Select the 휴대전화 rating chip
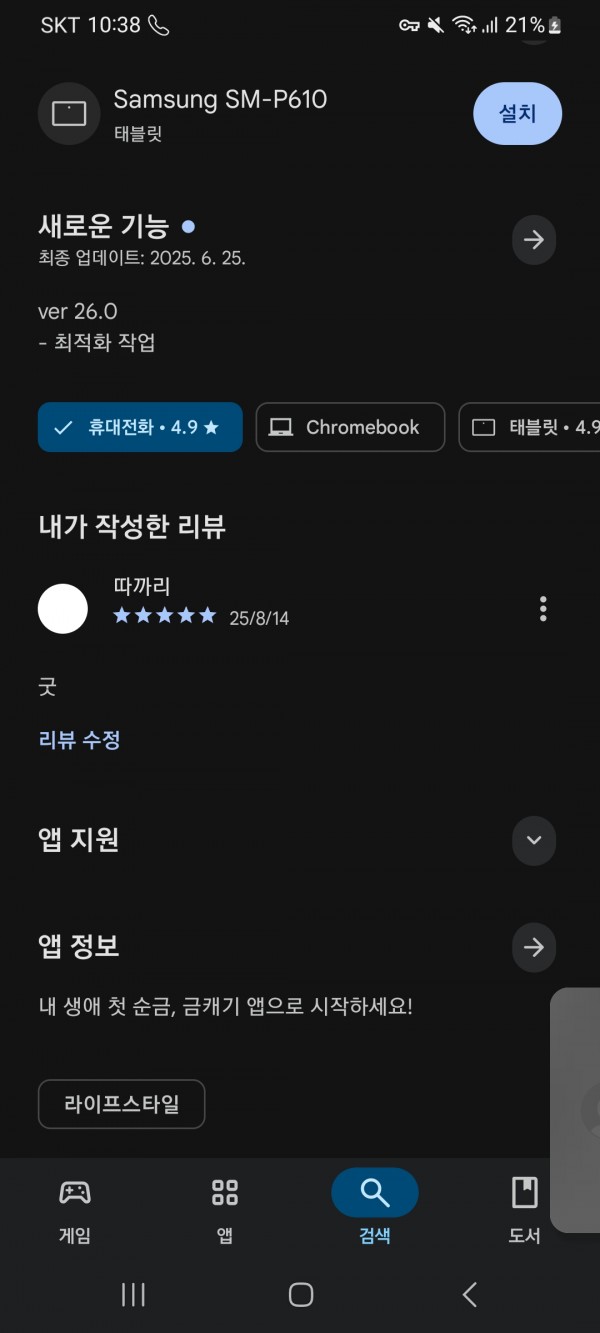This screenshot has height=1333, width=600. pyautogui.click(x=140, y=427)
